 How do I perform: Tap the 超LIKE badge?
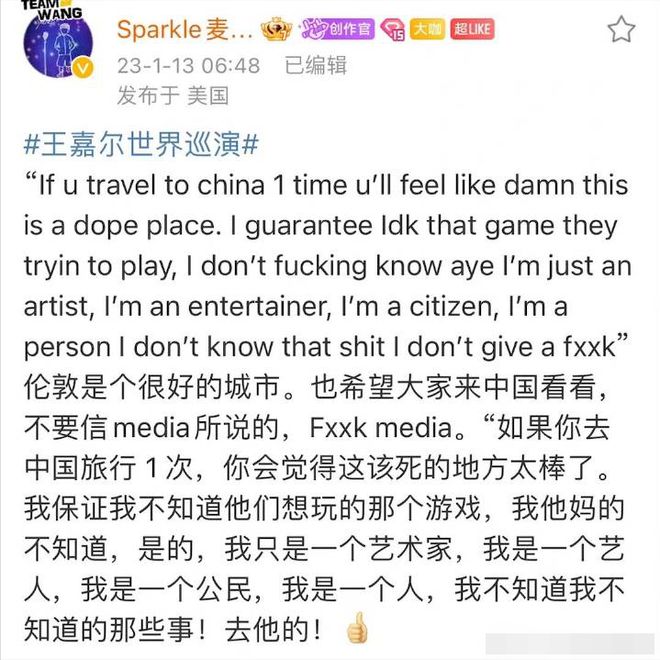(471, 29)
